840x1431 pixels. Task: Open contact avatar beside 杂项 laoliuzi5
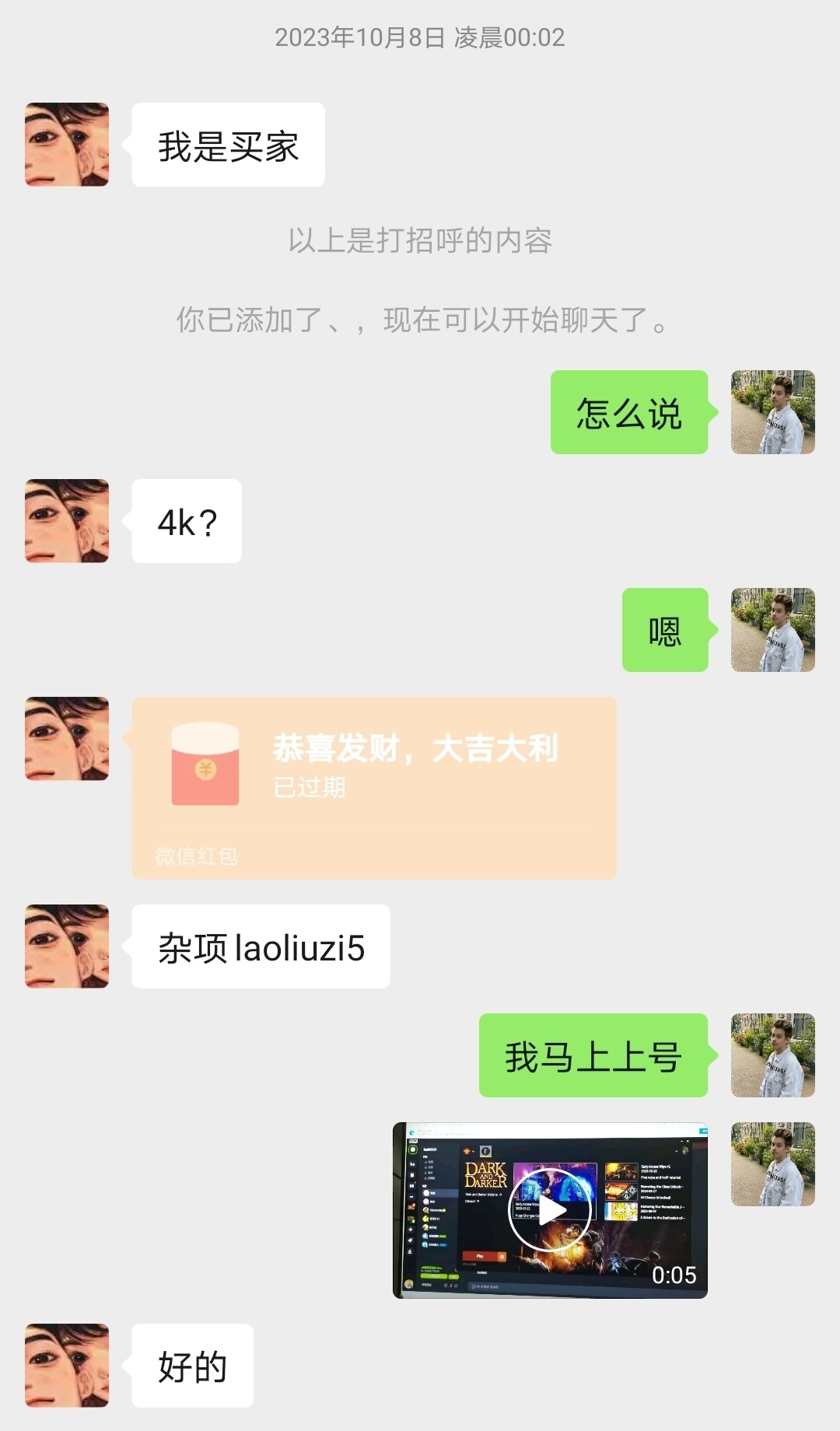coord(67,946)
